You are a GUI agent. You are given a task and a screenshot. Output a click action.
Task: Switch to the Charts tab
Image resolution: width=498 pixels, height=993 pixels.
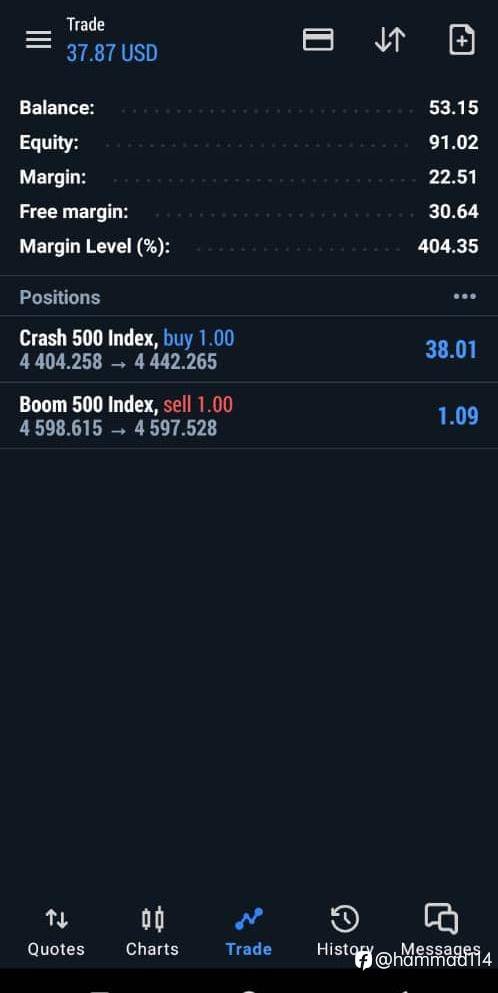152,932
